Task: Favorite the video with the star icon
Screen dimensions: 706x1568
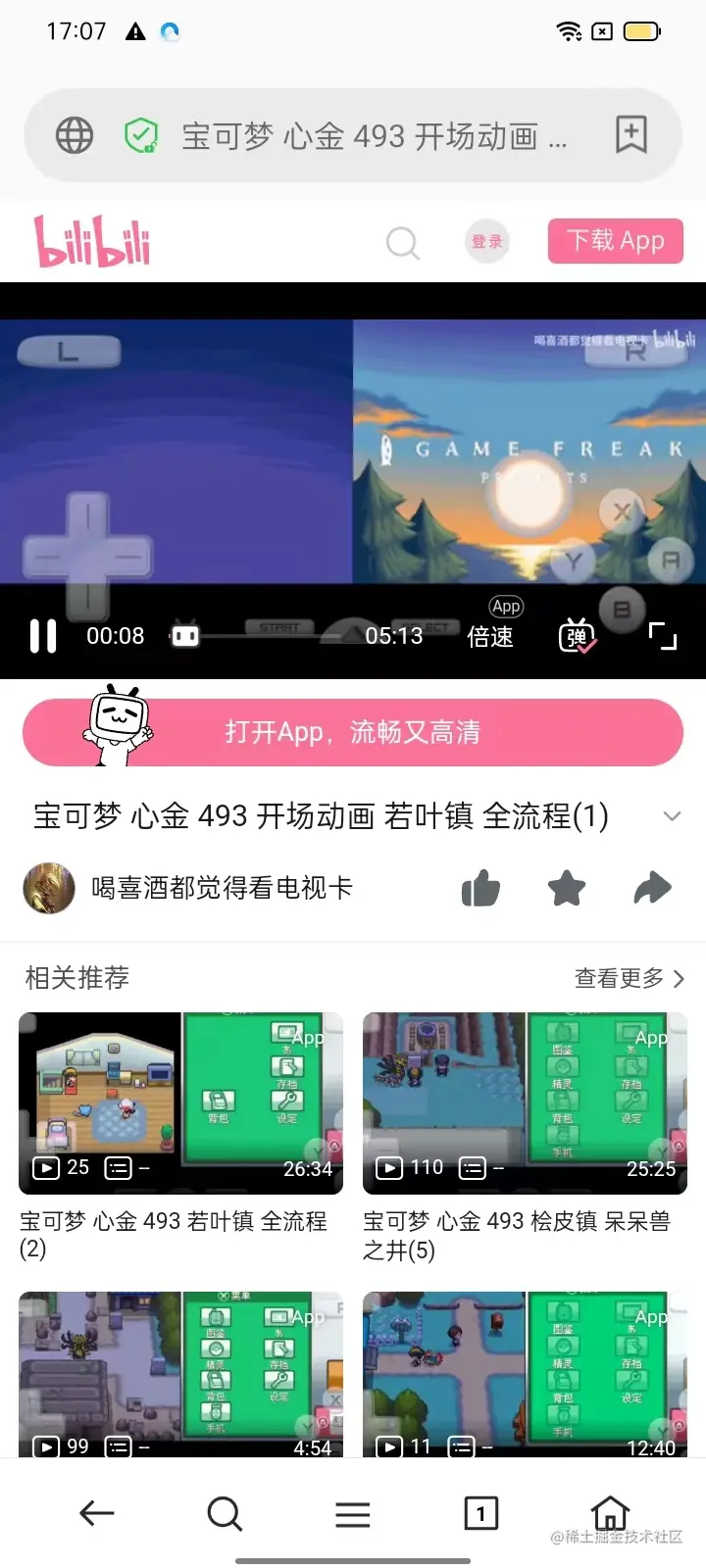Action: pos(567,889)
